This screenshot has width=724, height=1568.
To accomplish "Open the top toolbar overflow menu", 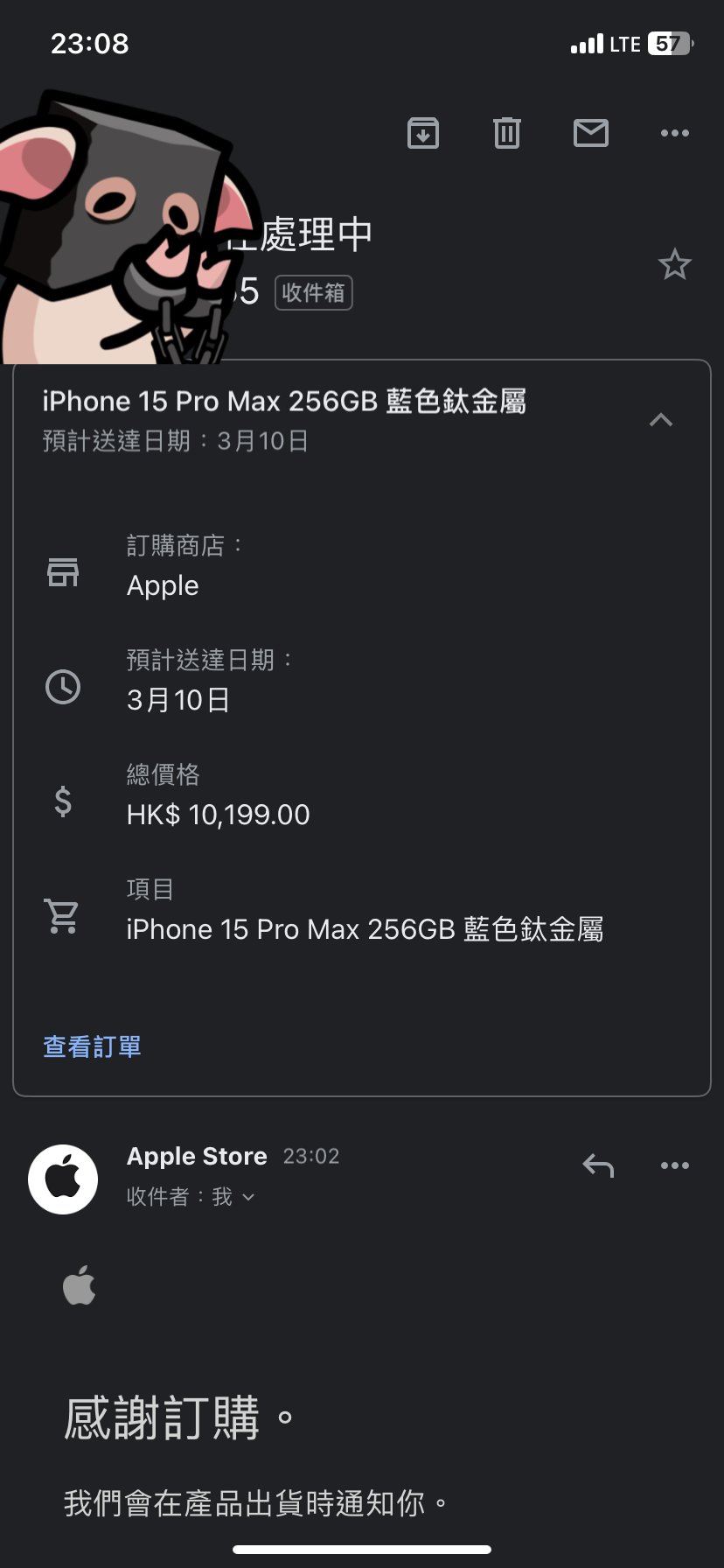I will tap(675, 133).
